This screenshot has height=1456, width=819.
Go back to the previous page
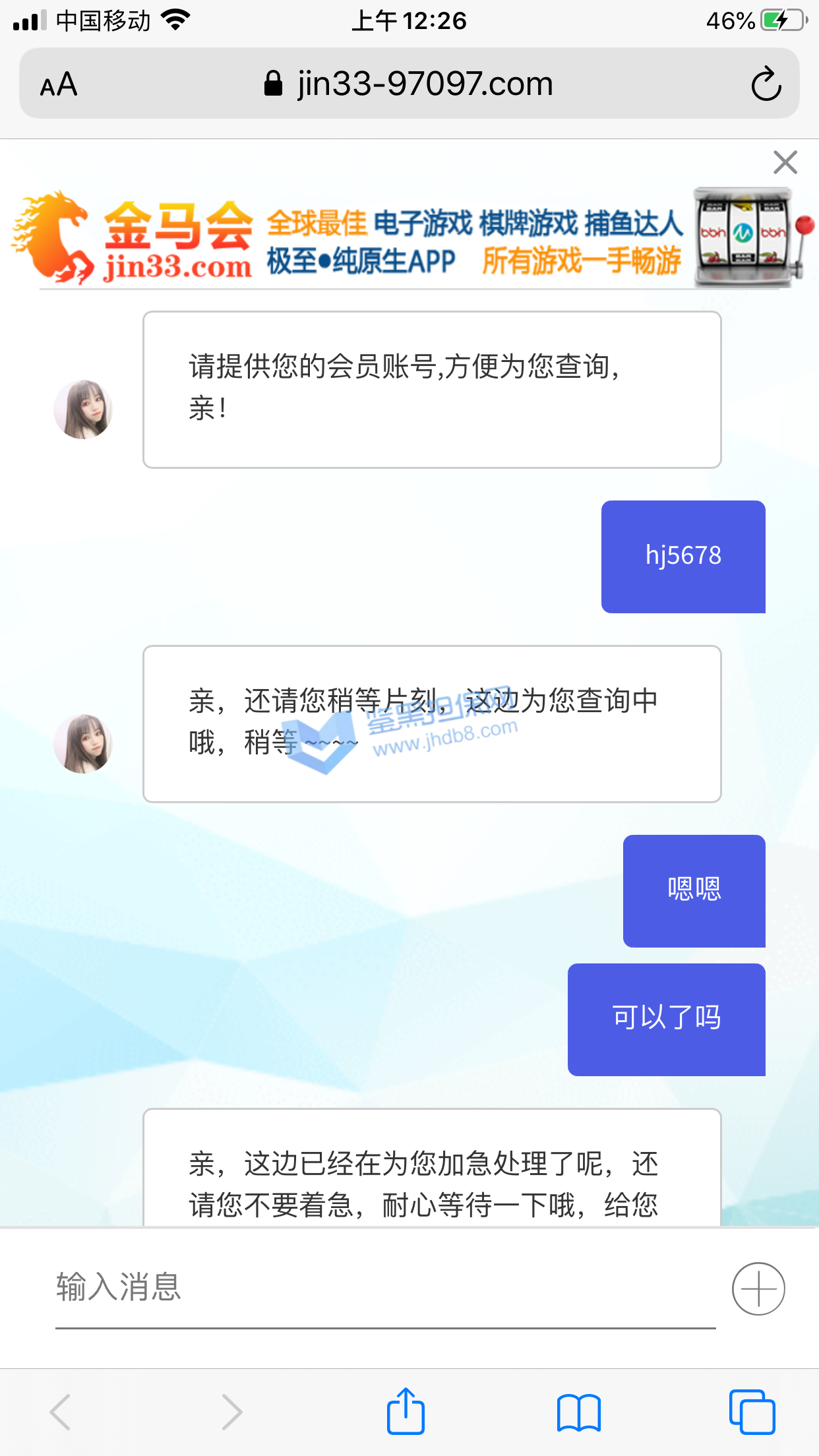click(x=61, y=1412)
